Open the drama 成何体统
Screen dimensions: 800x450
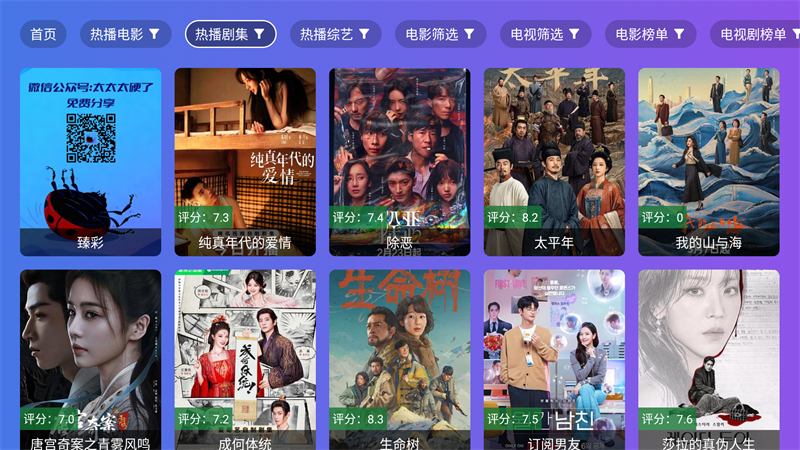coord(245,360)
